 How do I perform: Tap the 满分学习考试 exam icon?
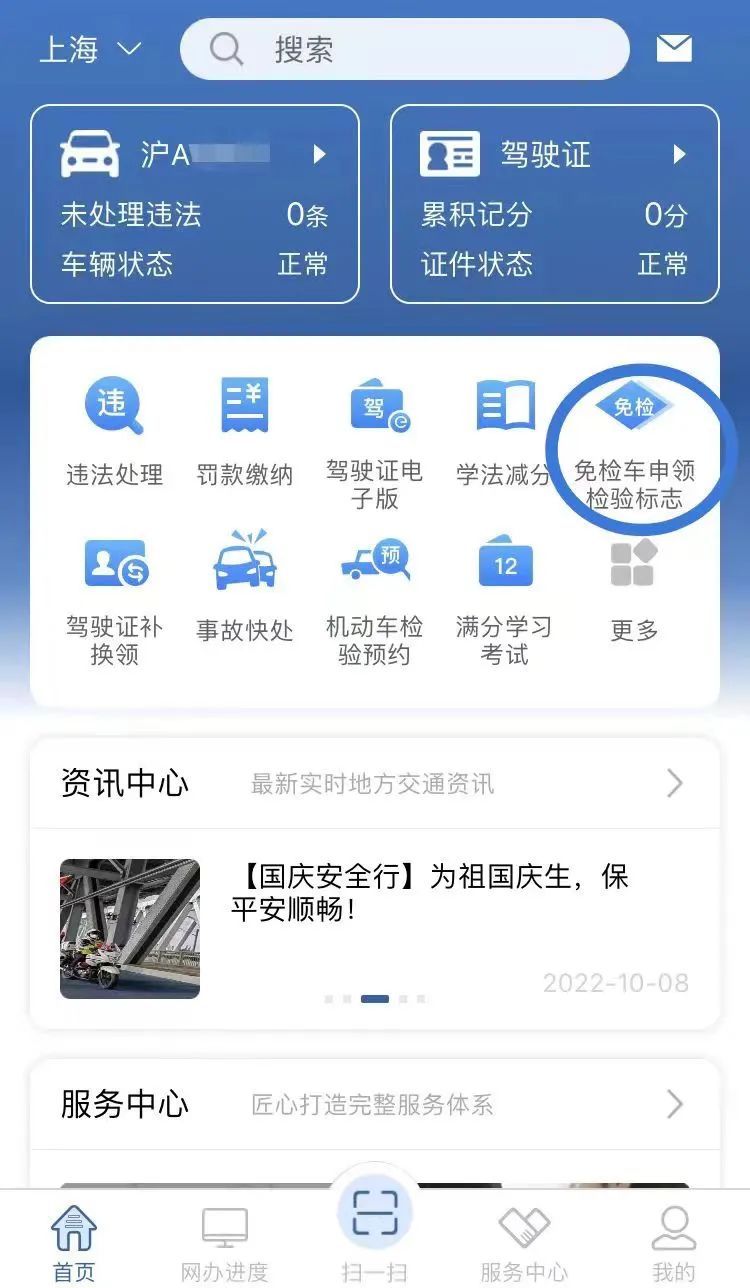(505, 583)
